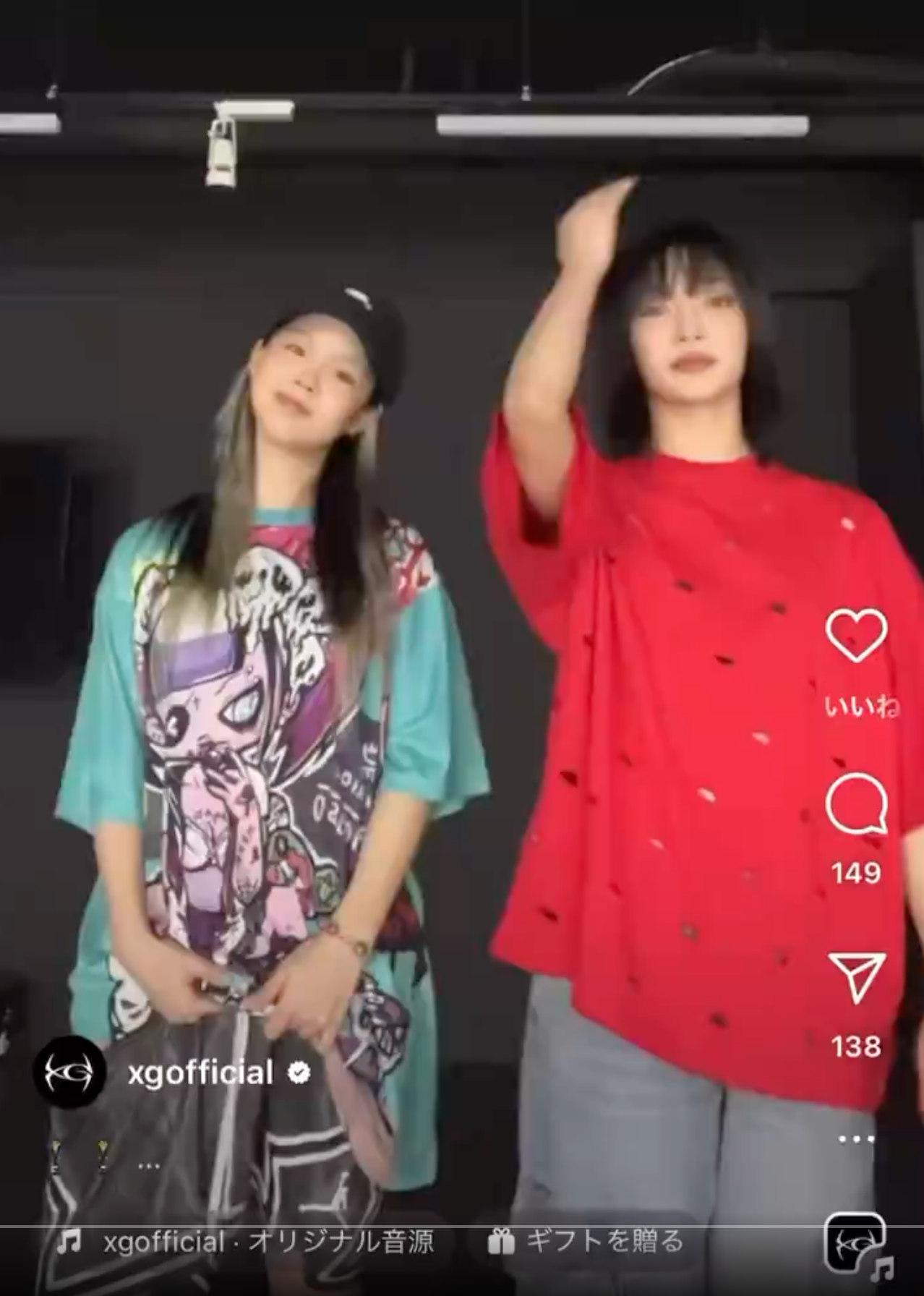Viewport: 924px width, 1296px height.
Task: Tap ギフトを贈る to send a gift
Action: point(586,1242)
